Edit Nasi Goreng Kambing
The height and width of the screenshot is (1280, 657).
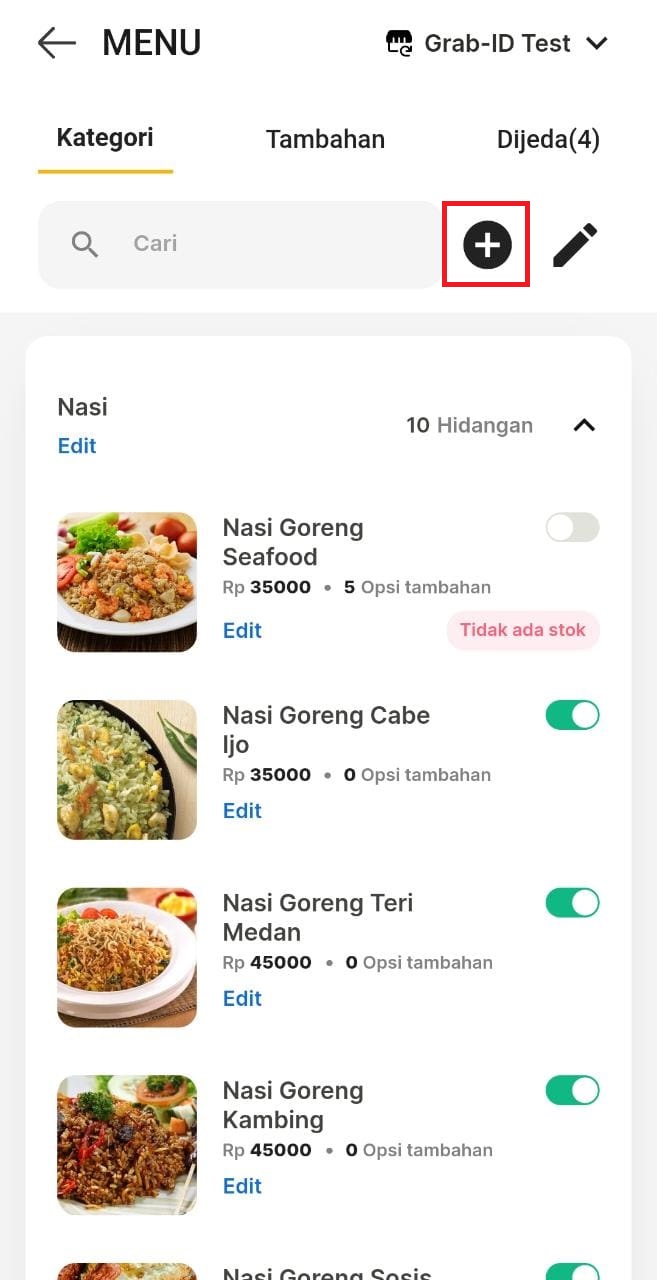point(242,1186)
